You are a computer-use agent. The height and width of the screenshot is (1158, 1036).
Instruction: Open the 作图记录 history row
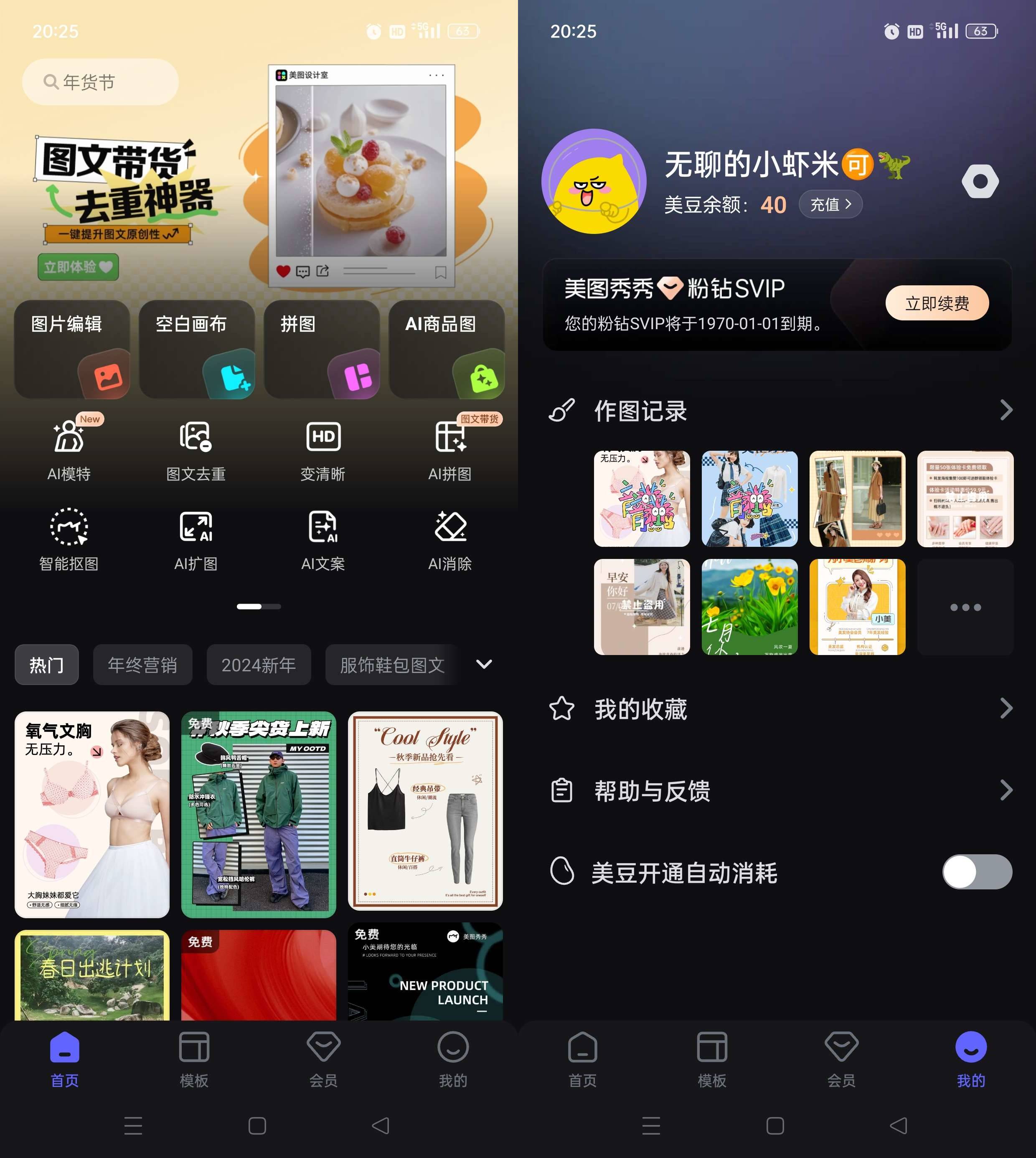(x=780, y=411)
